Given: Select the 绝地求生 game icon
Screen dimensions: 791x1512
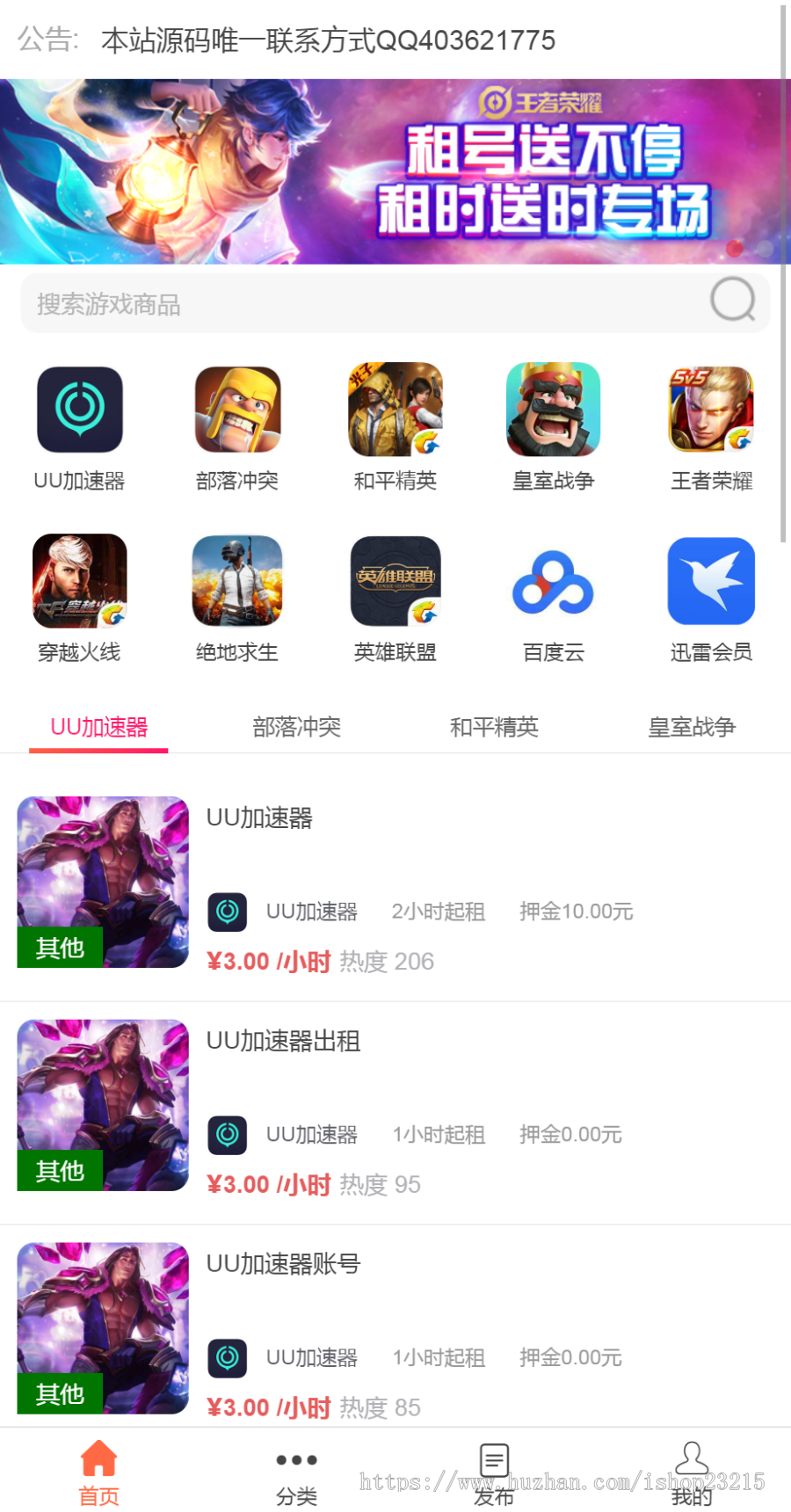Looking at the screenshot, I should click(x=236, y=580).
